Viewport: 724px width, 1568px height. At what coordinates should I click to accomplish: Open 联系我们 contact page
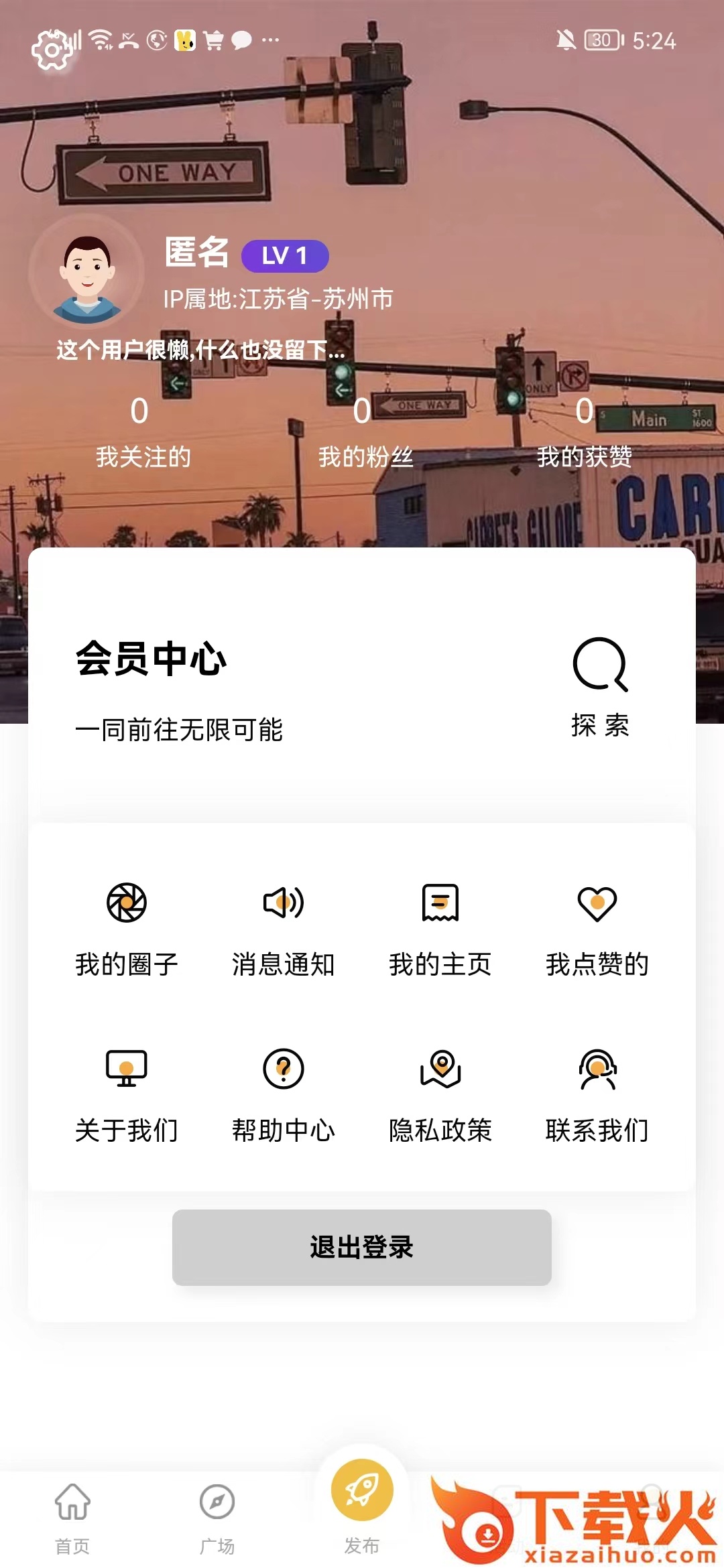[x=597, y=1094]
